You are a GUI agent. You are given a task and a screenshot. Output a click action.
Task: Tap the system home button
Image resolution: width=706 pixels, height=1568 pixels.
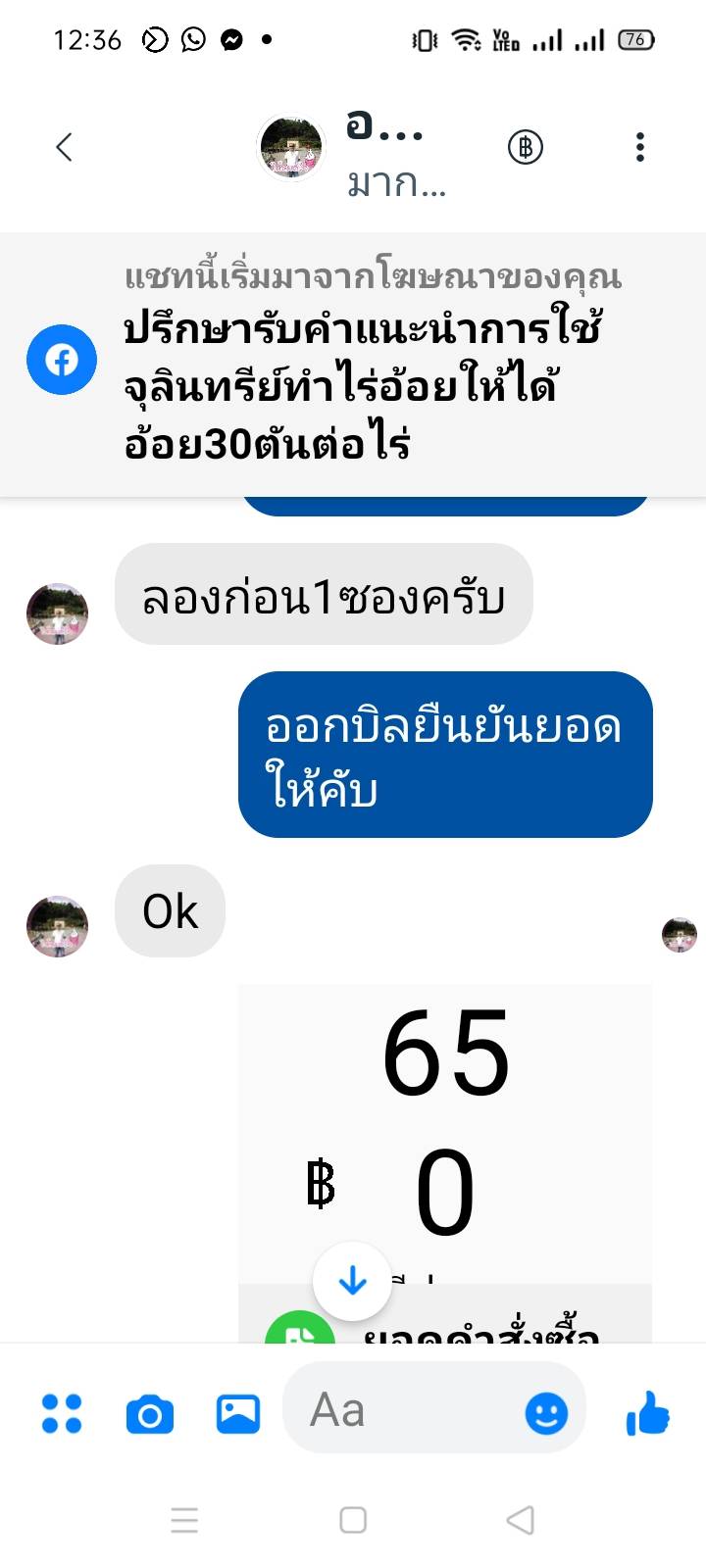[x=353, y=1520]
